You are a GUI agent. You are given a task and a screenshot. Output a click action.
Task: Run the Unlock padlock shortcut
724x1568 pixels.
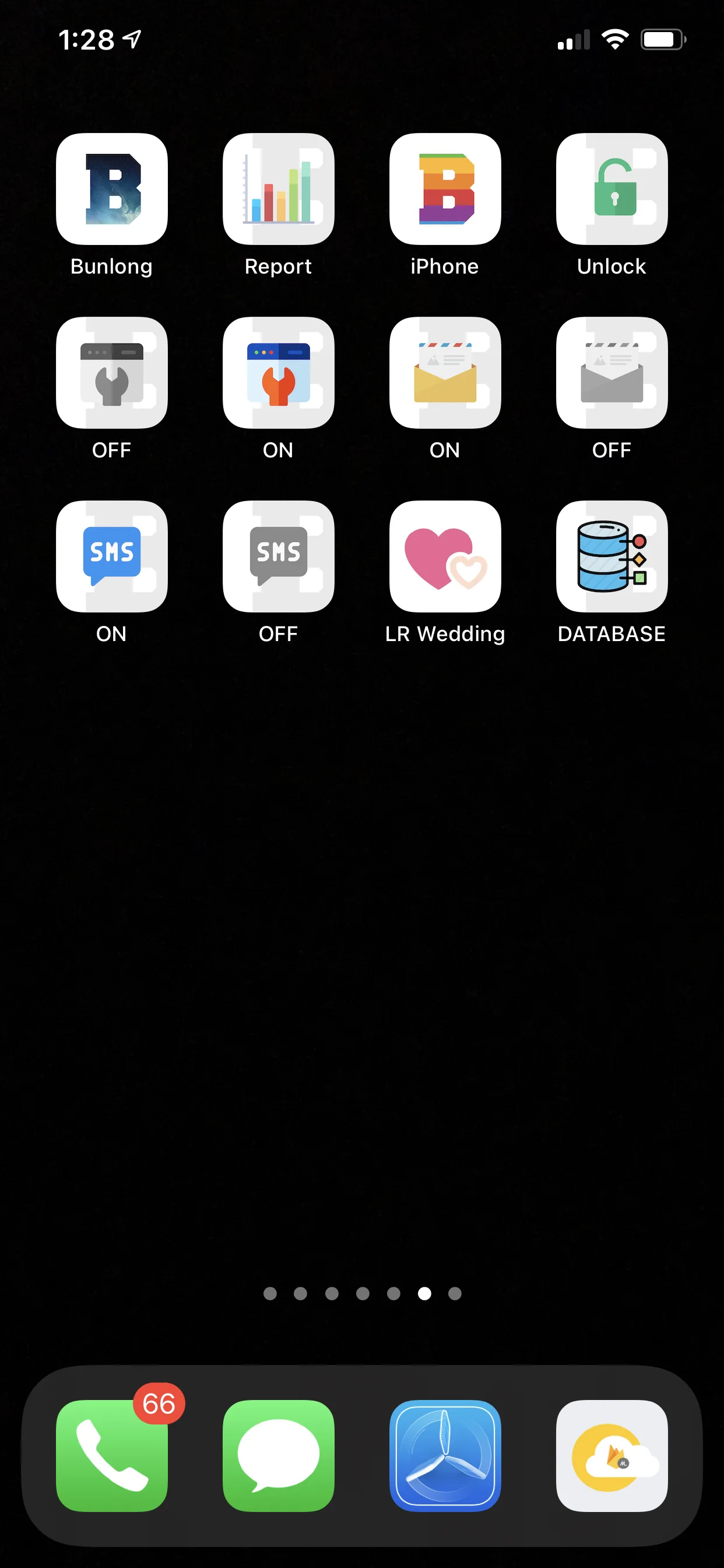(x=611, y=190)
